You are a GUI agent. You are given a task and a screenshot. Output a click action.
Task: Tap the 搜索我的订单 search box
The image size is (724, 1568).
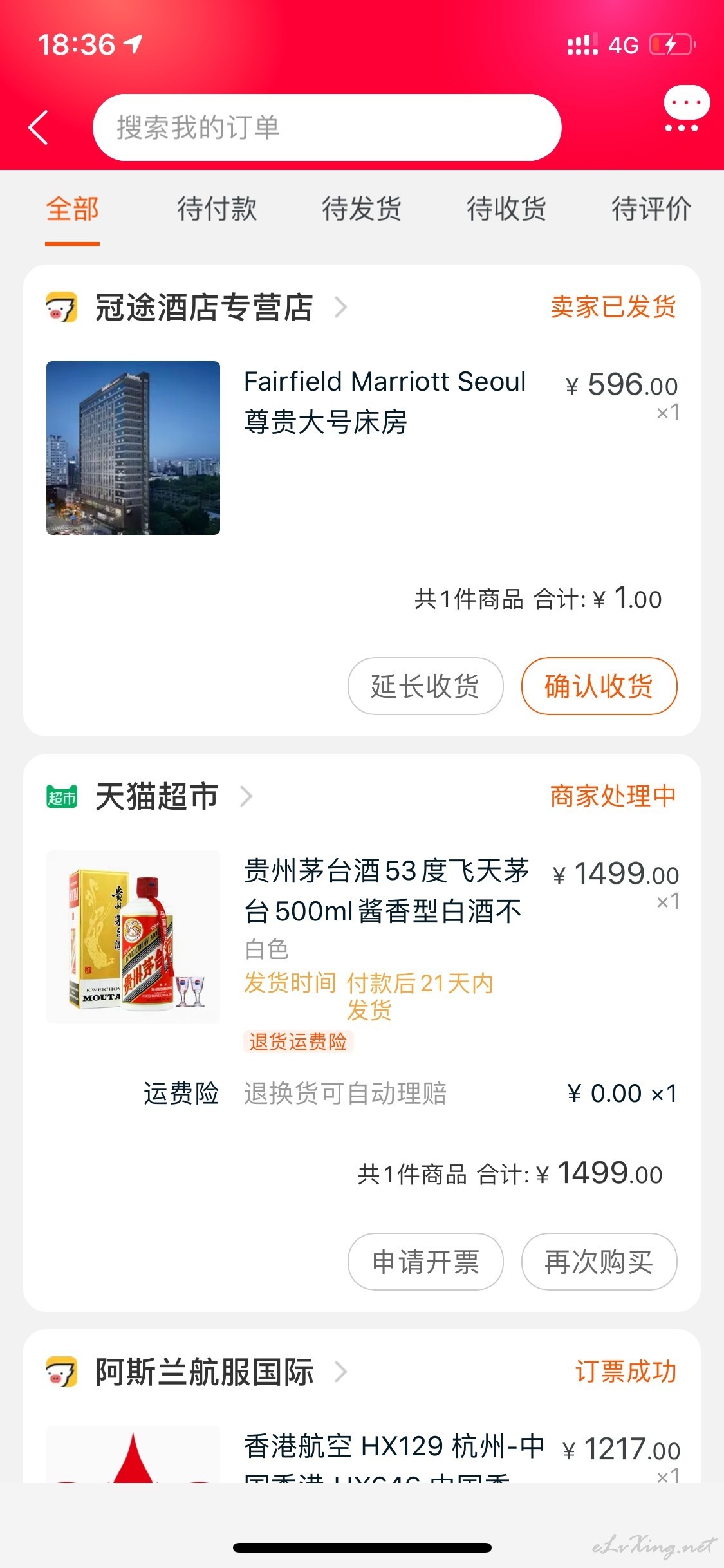pos(327,127)
